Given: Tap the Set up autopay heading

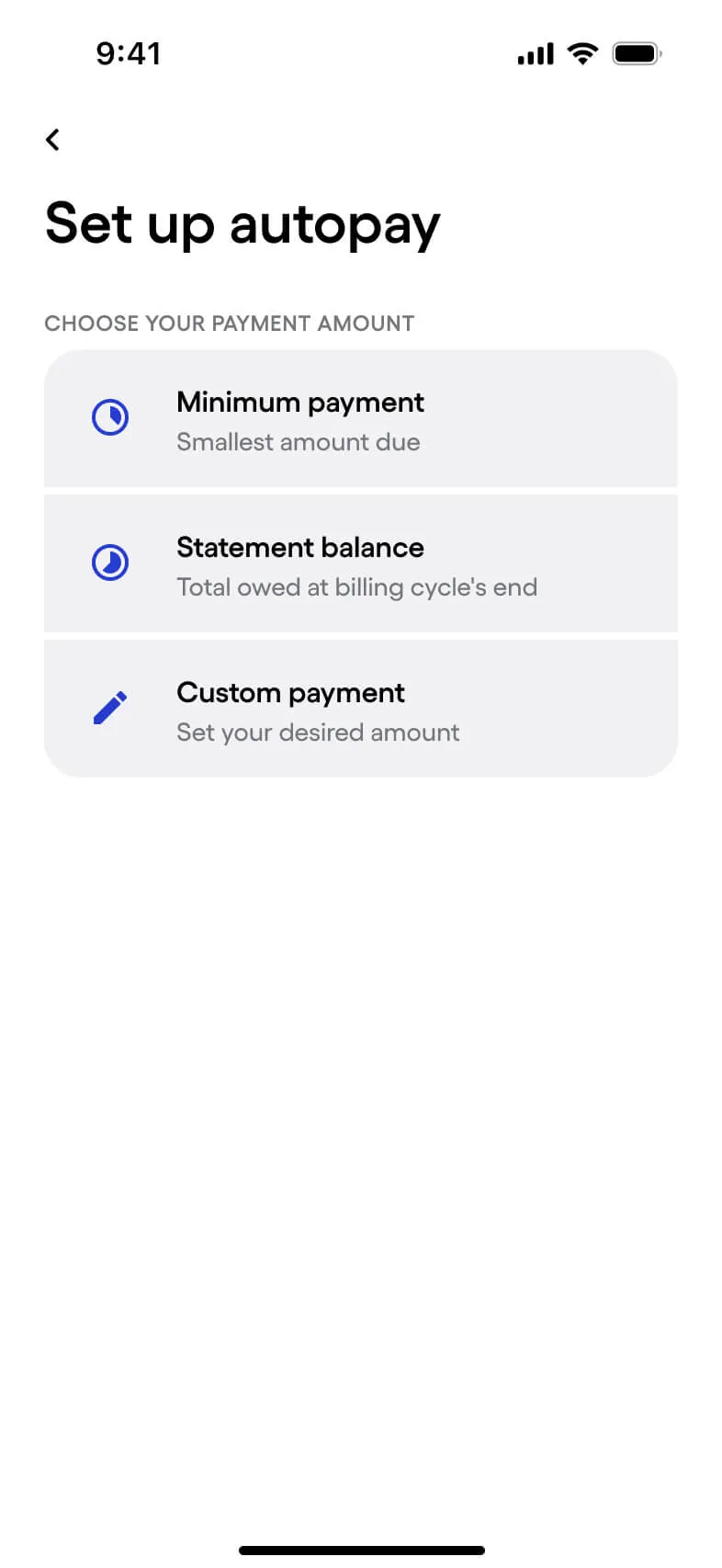Looking at the screenshot, I should click(x=242, y=223).
